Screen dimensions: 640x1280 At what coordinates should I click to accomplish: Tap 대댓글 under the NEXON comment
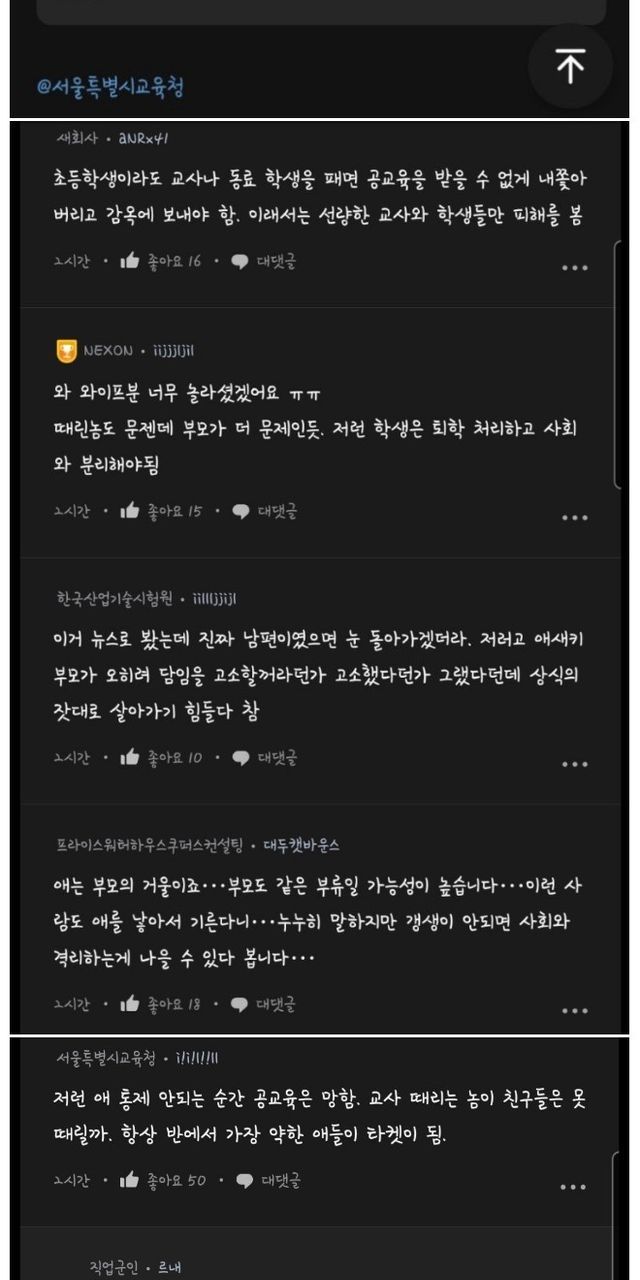264,511
